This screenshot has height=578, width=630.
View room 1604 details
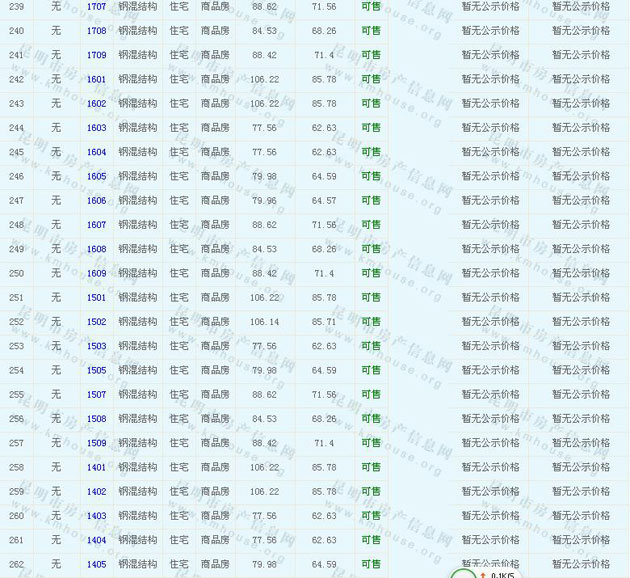(x=96, y=152)
